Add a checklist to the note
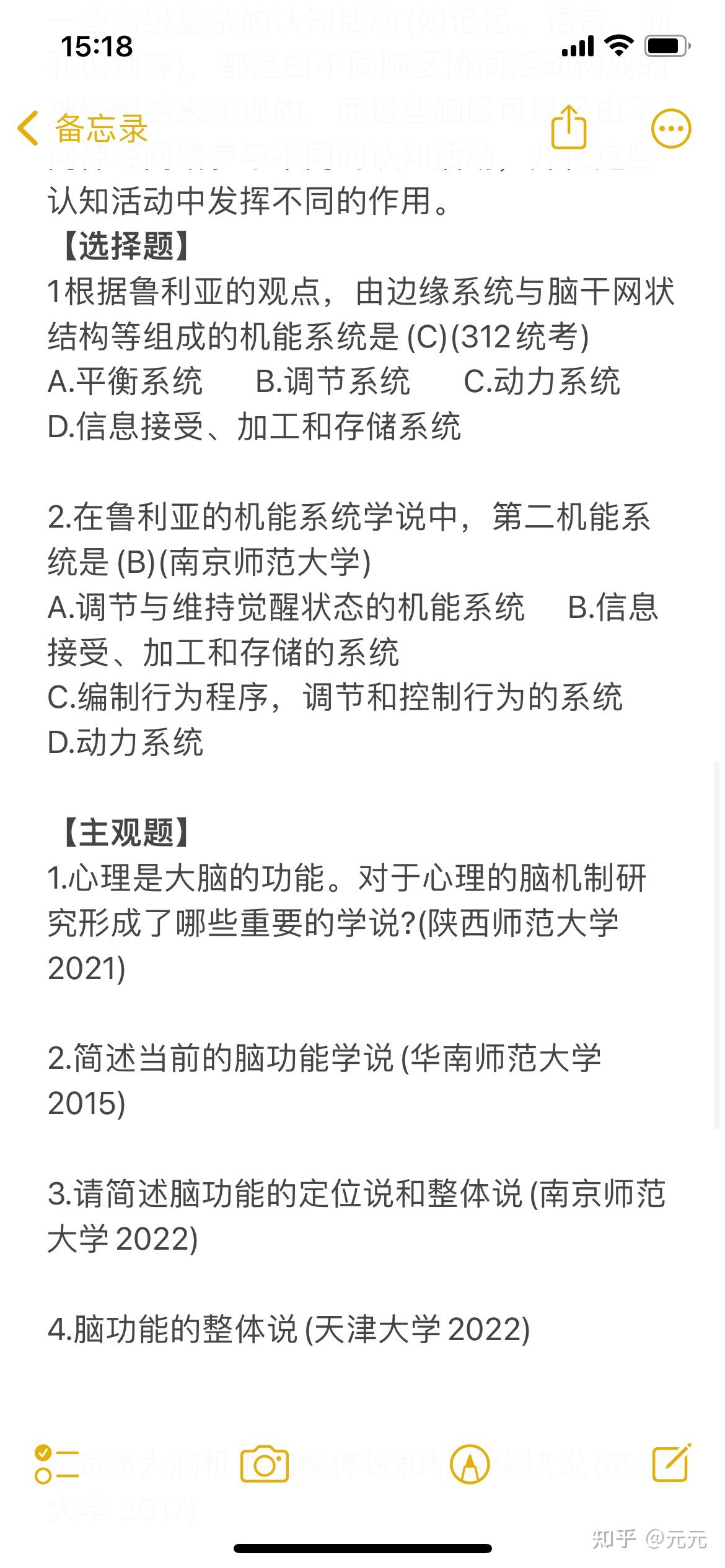The width and height of the screenshot is (725, 1568). (x=57, y=1465)
